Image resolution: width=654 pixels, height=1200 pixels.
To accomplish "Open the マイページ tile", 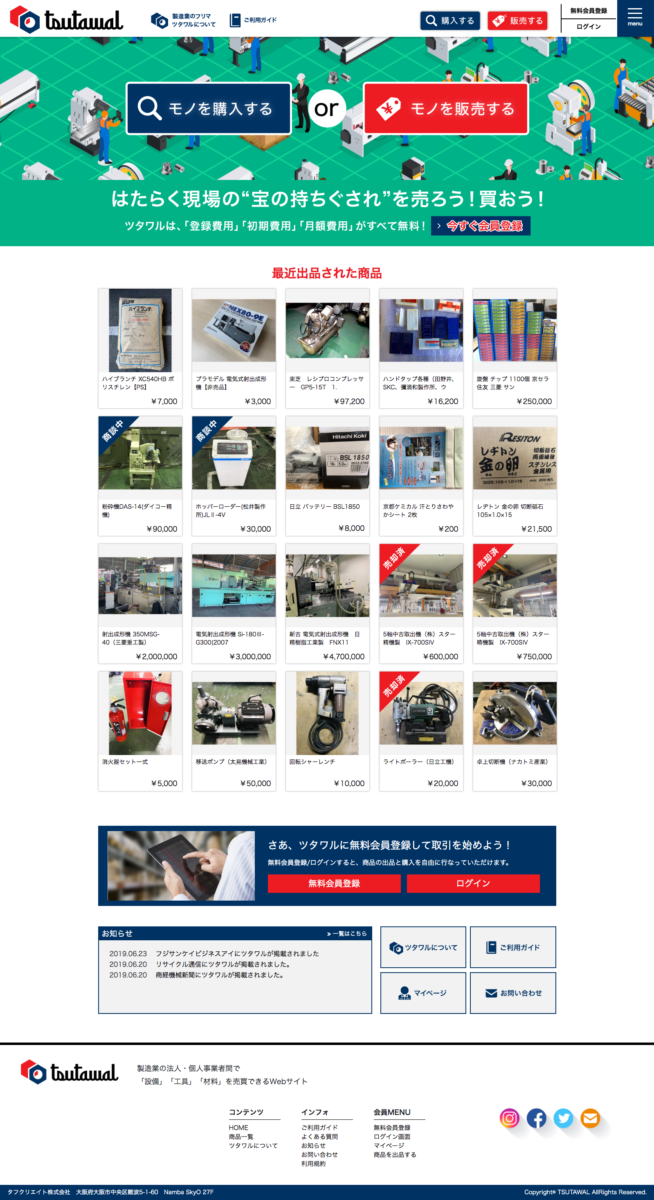I will (424, 993).
